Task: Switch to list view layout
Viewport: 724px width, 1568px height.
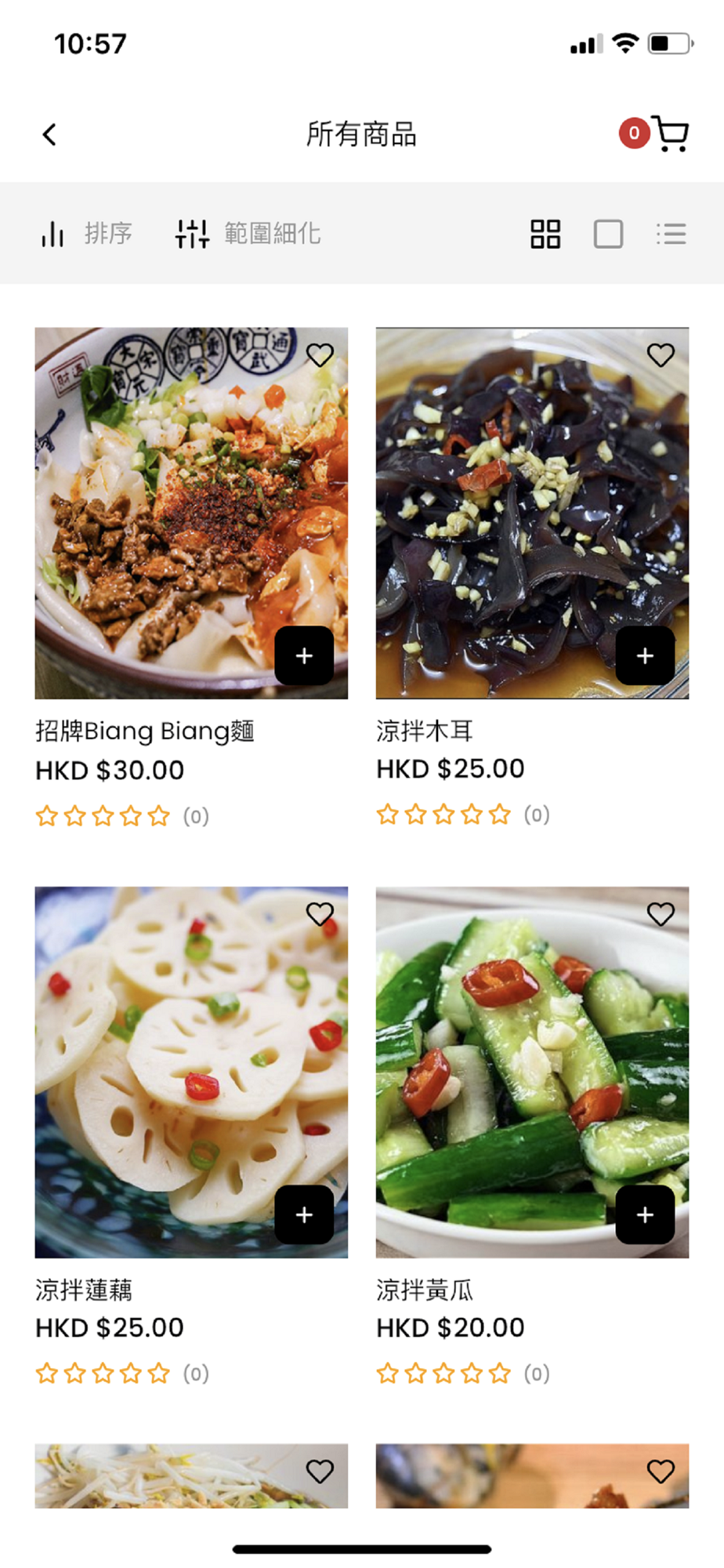Action: pyautogui.click(x=671, y=234)
